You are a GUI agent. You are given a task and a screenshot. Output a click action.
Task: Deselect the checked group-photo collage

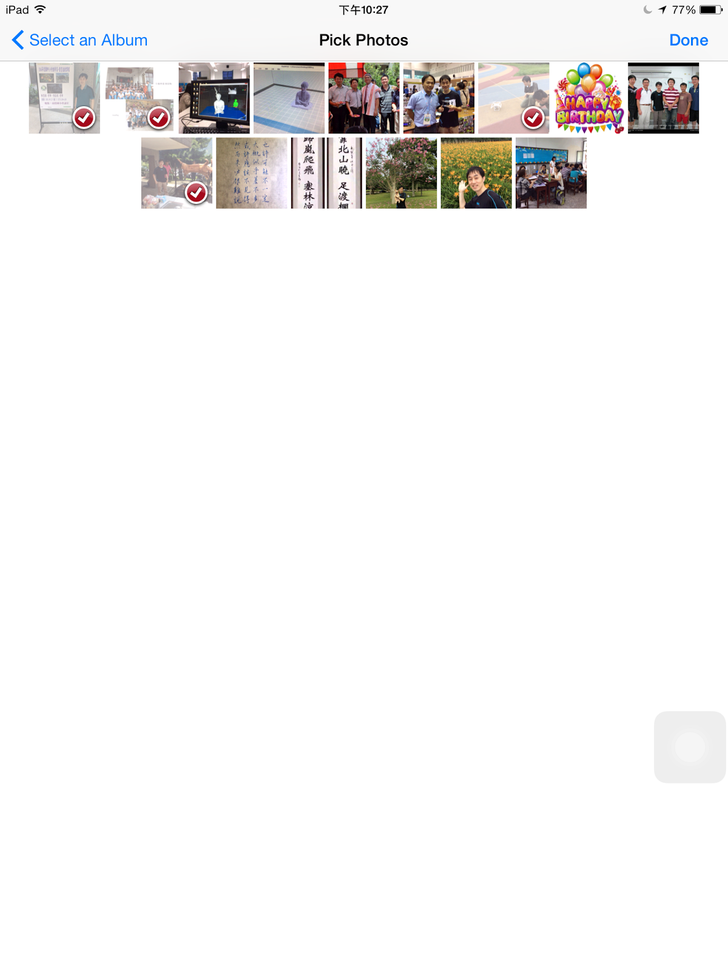[x=139, y=98]
